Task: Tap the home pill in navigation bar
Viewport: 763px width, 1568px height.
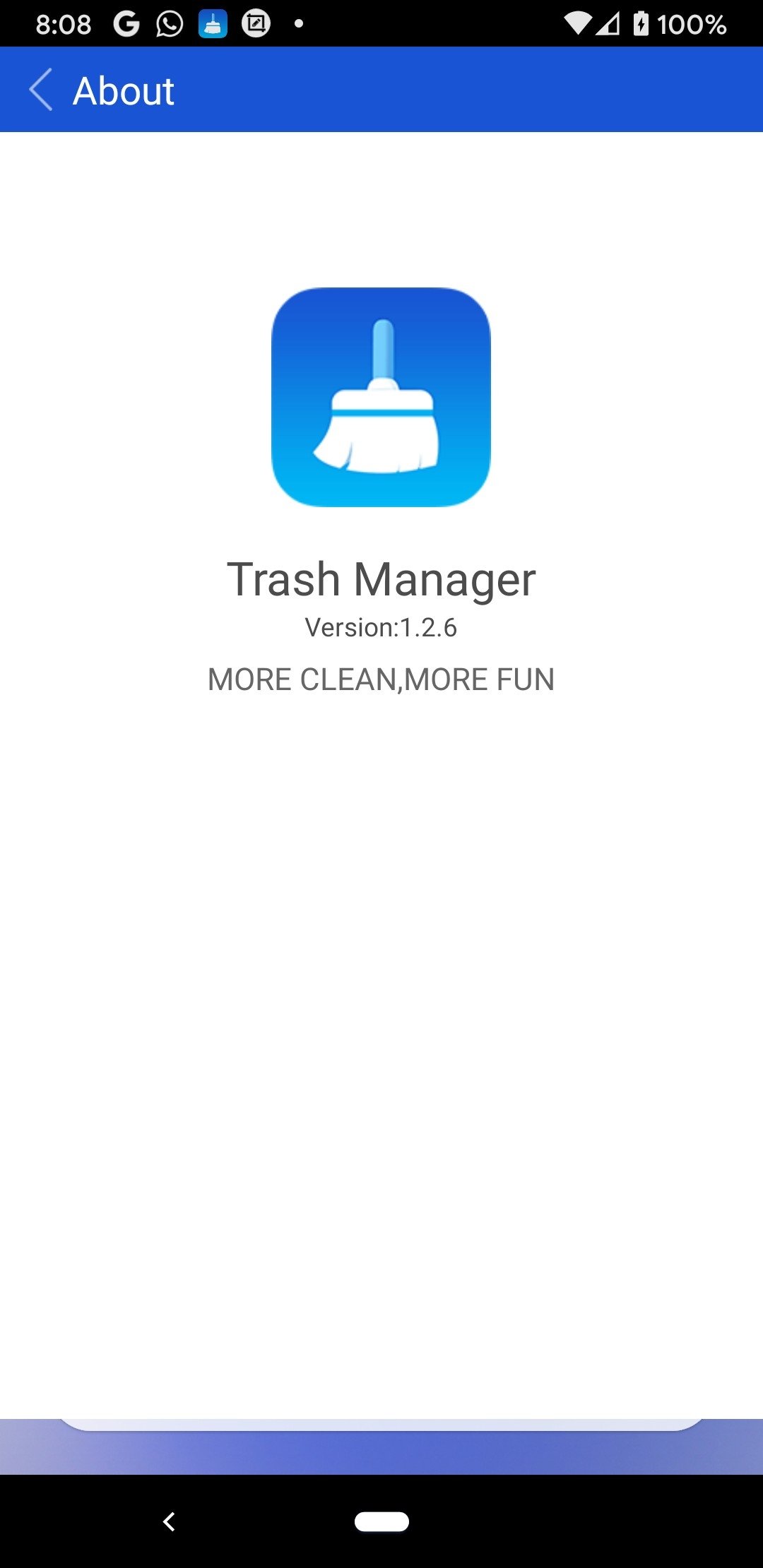Action: point(381,1521)
